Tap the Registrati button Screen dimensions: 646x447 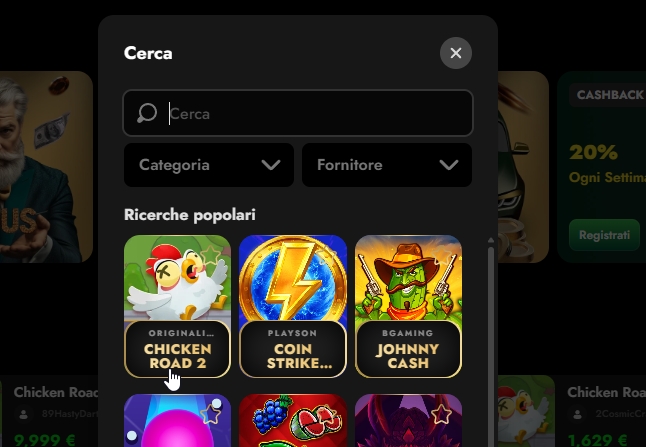pos(604,236)
